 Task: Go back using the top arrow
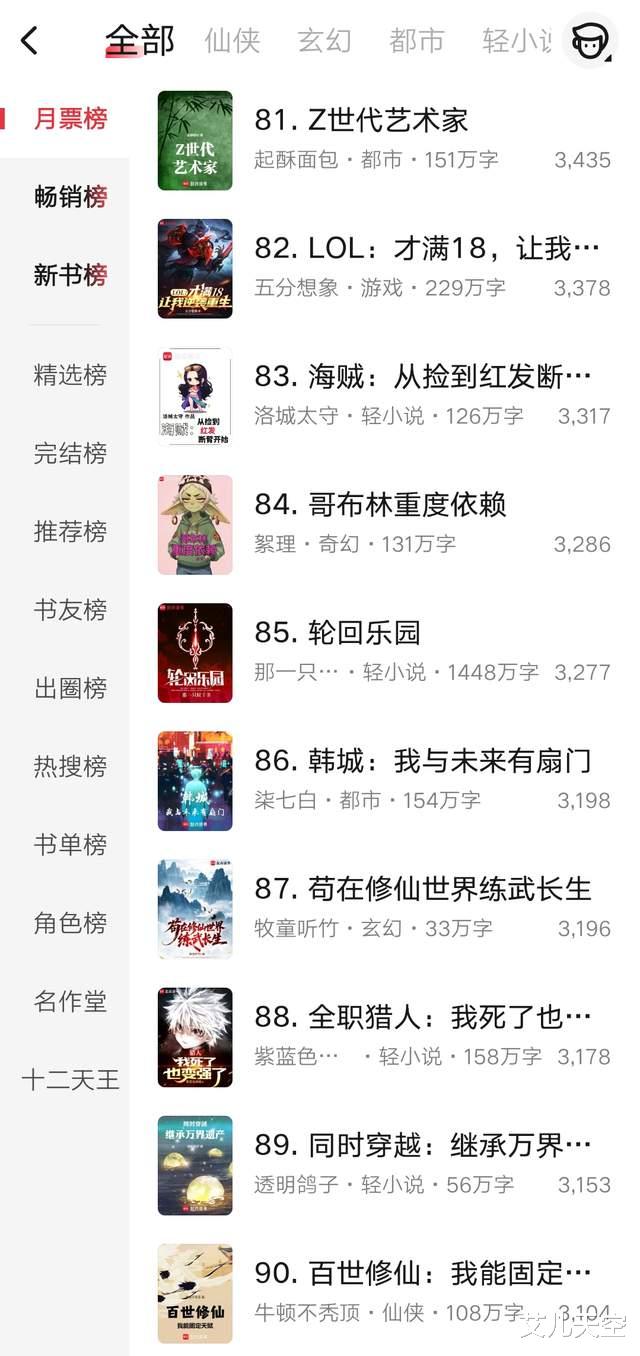point(30,41)
